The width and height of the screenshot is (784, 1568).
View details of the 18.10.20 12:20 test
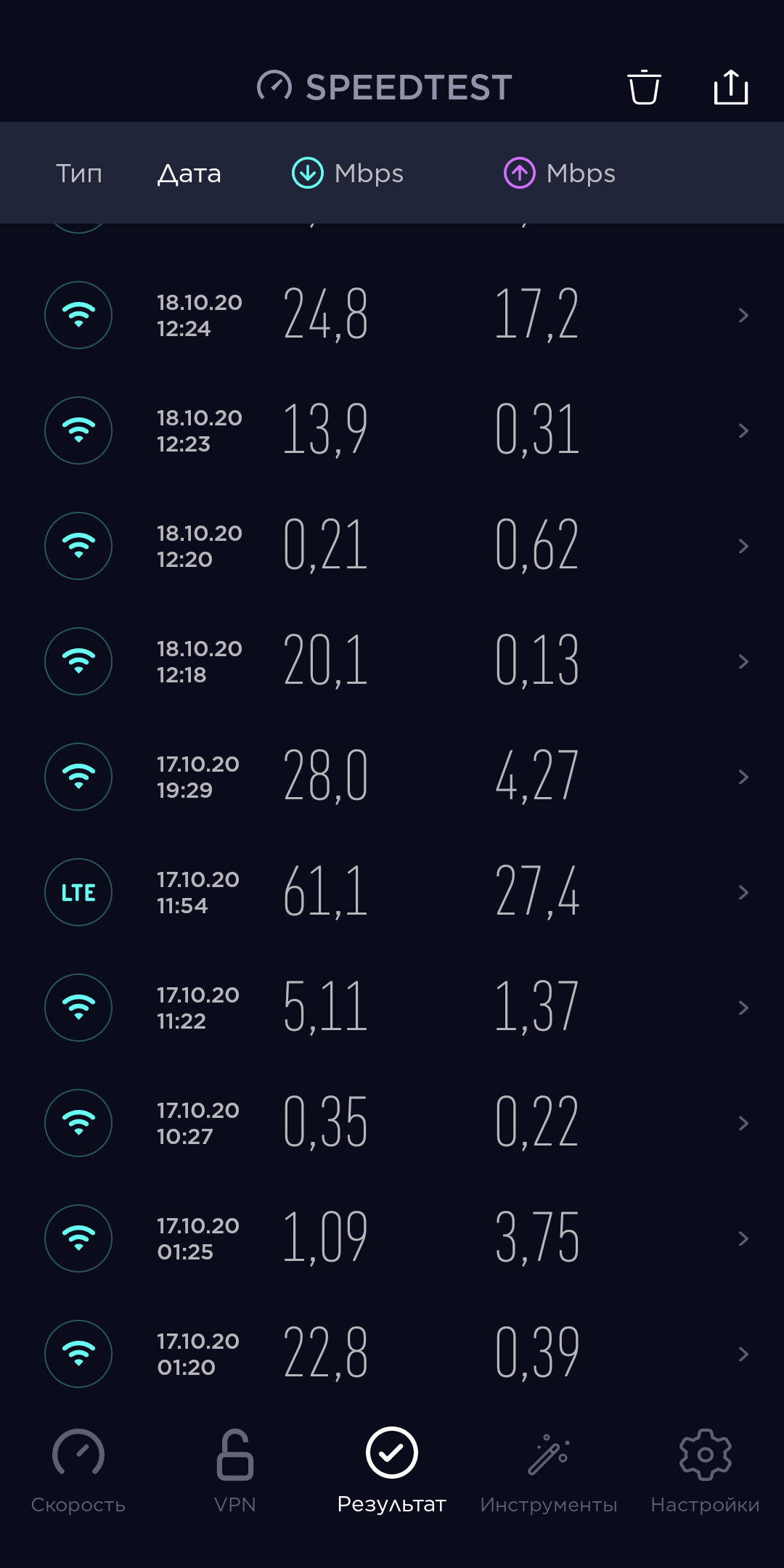(392, 546)
